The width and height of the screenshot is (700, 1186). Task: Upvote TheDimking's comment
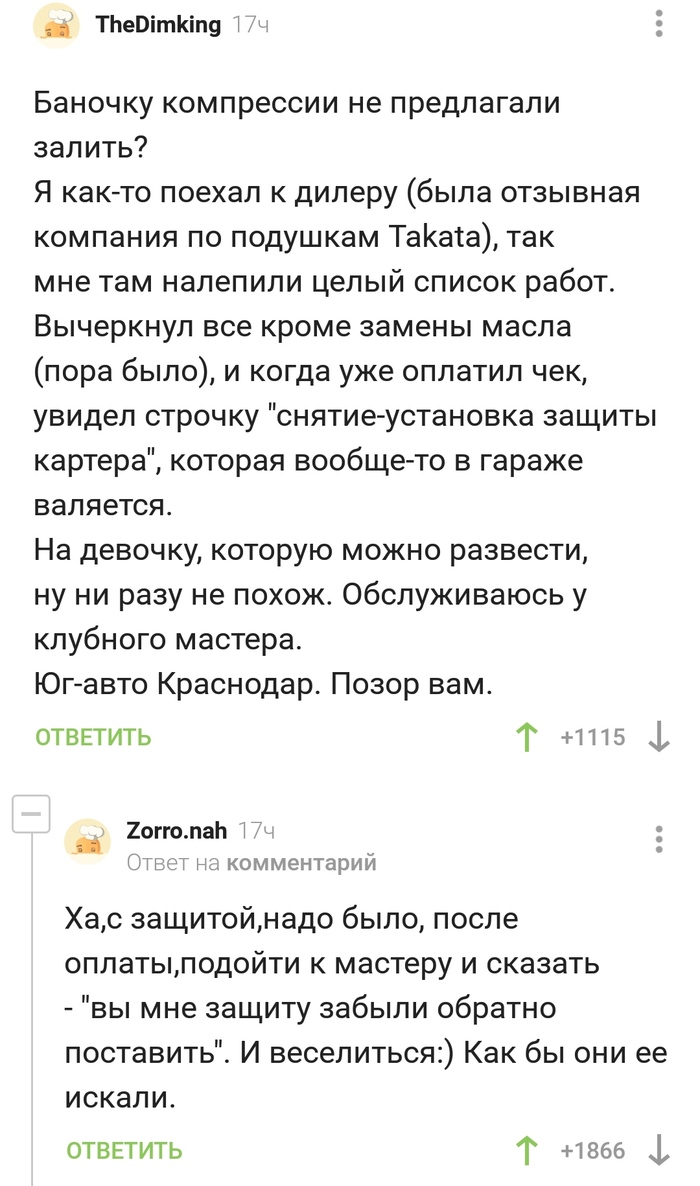(x=523, y=739)
